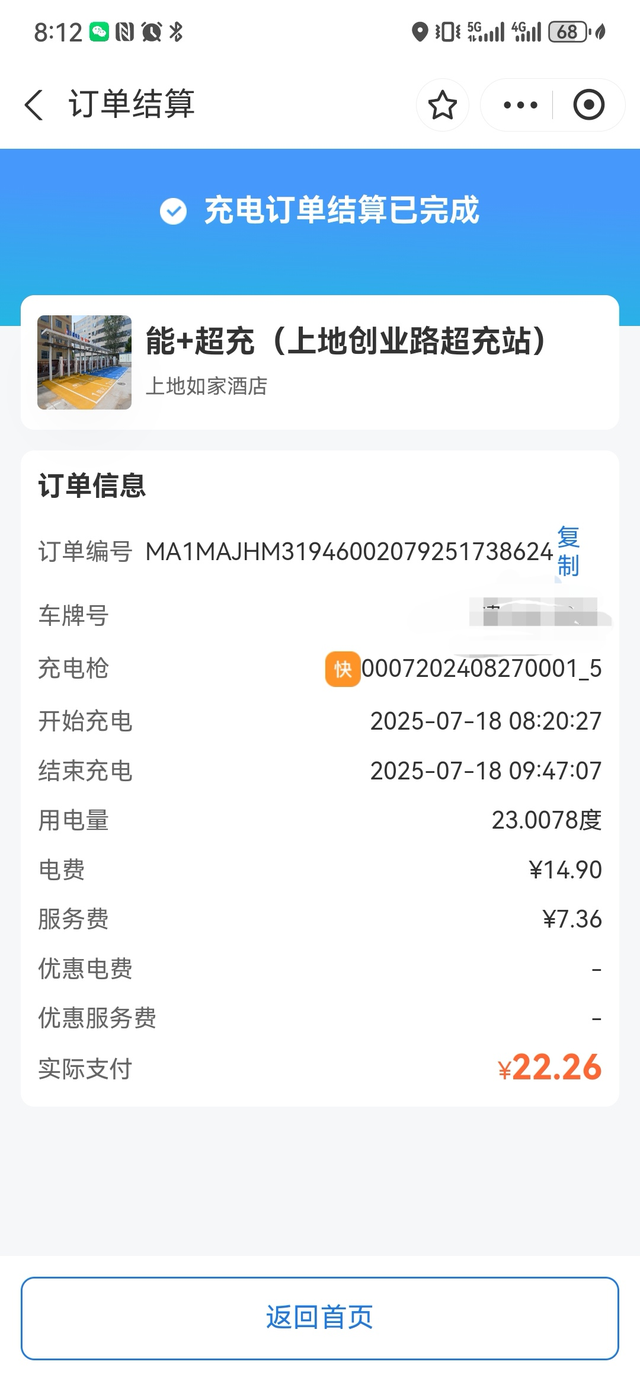This screenshot has width=640, height=1387.
Task: Go back from the 订单结算 page
Action: [34, 105]
